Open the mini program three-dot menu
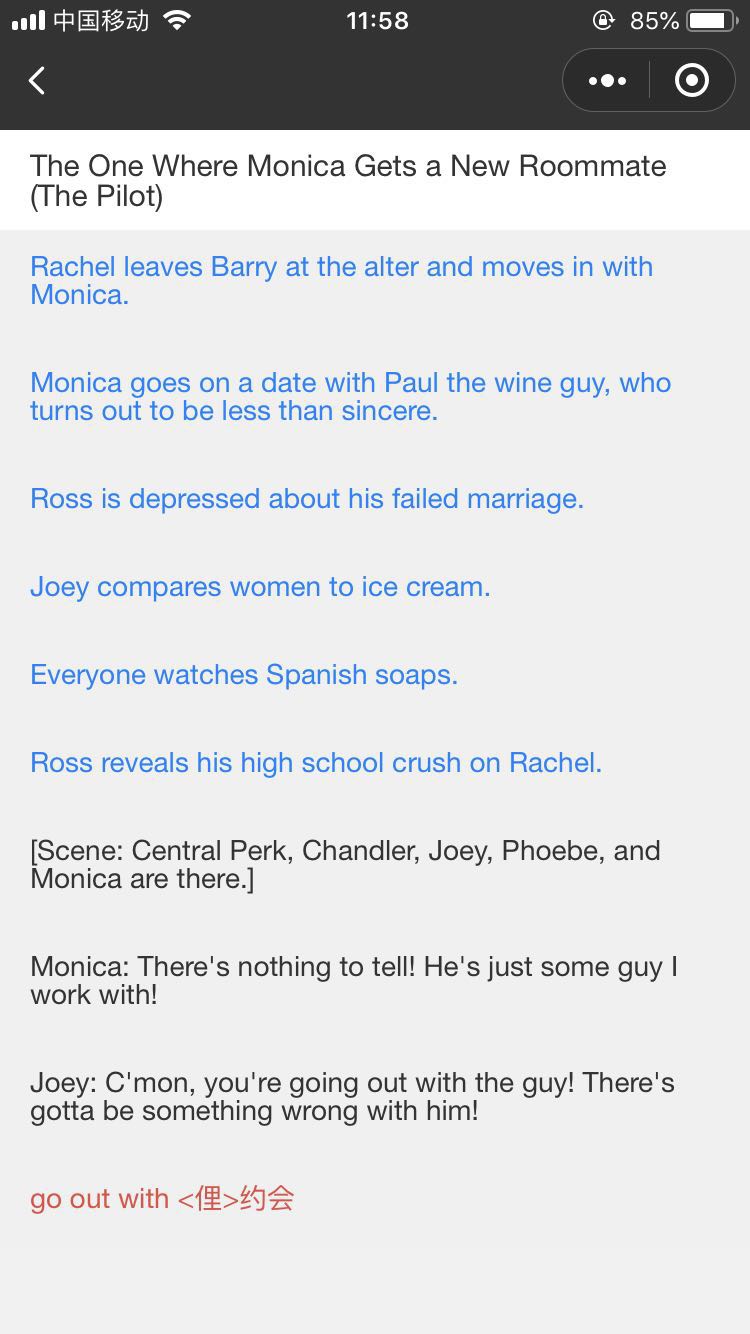Image resolution: width=750 pixels, height=1334 pixels. [607, 80]
